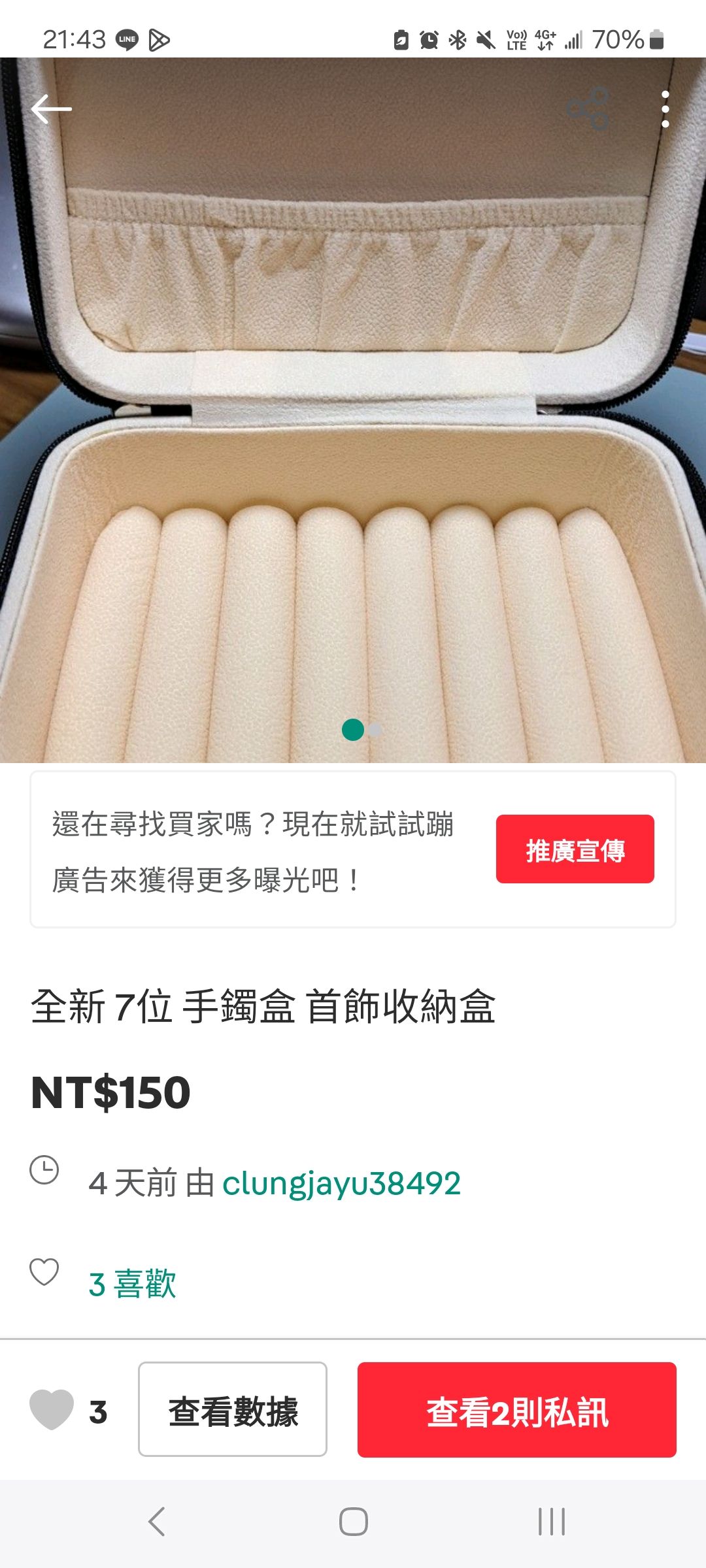Open the three-dot overflow menu
Screen dimensions: 706x1568
coord(665,109)
